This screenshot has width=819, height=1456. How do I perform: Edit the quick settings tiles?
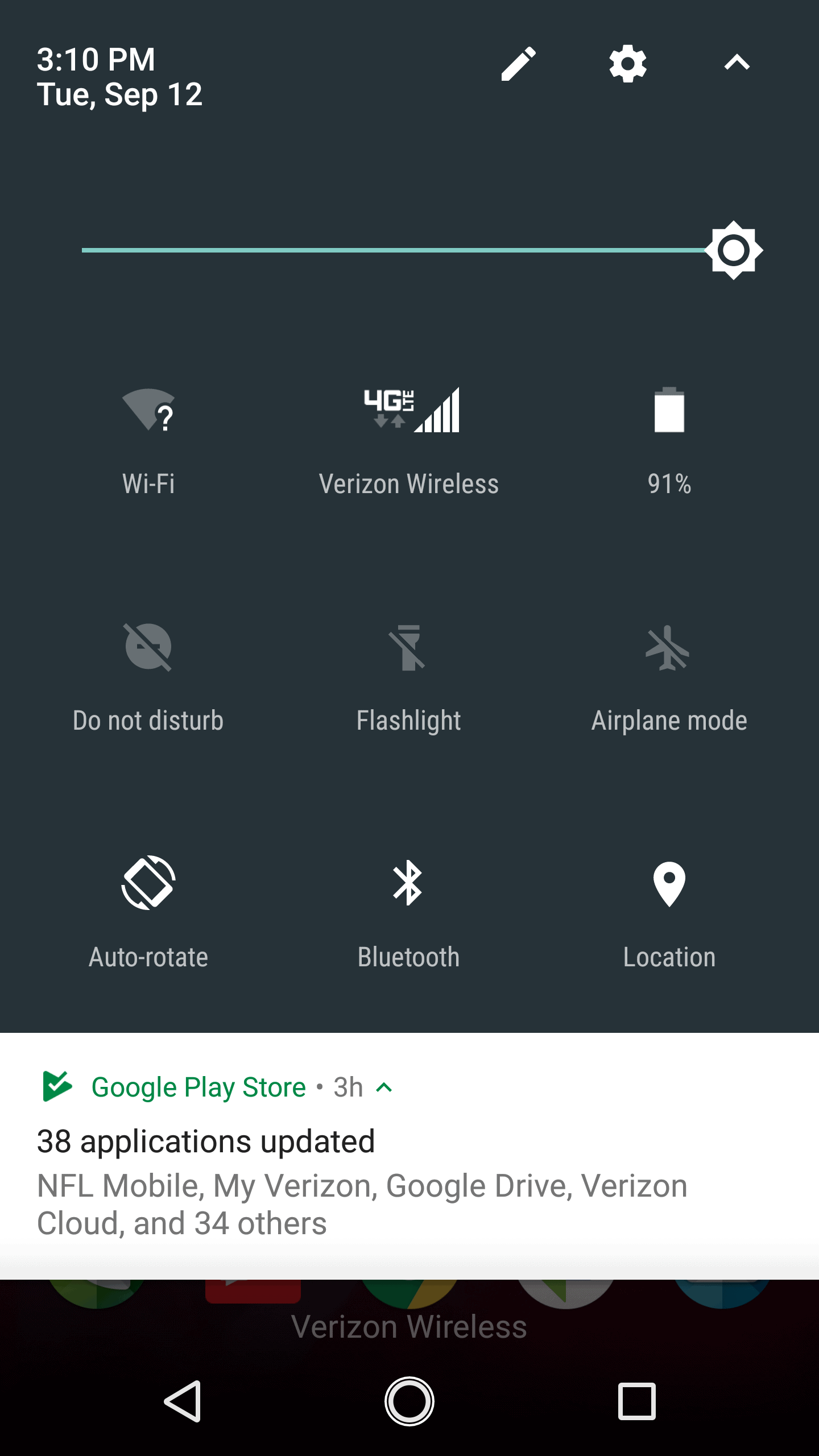518,63
